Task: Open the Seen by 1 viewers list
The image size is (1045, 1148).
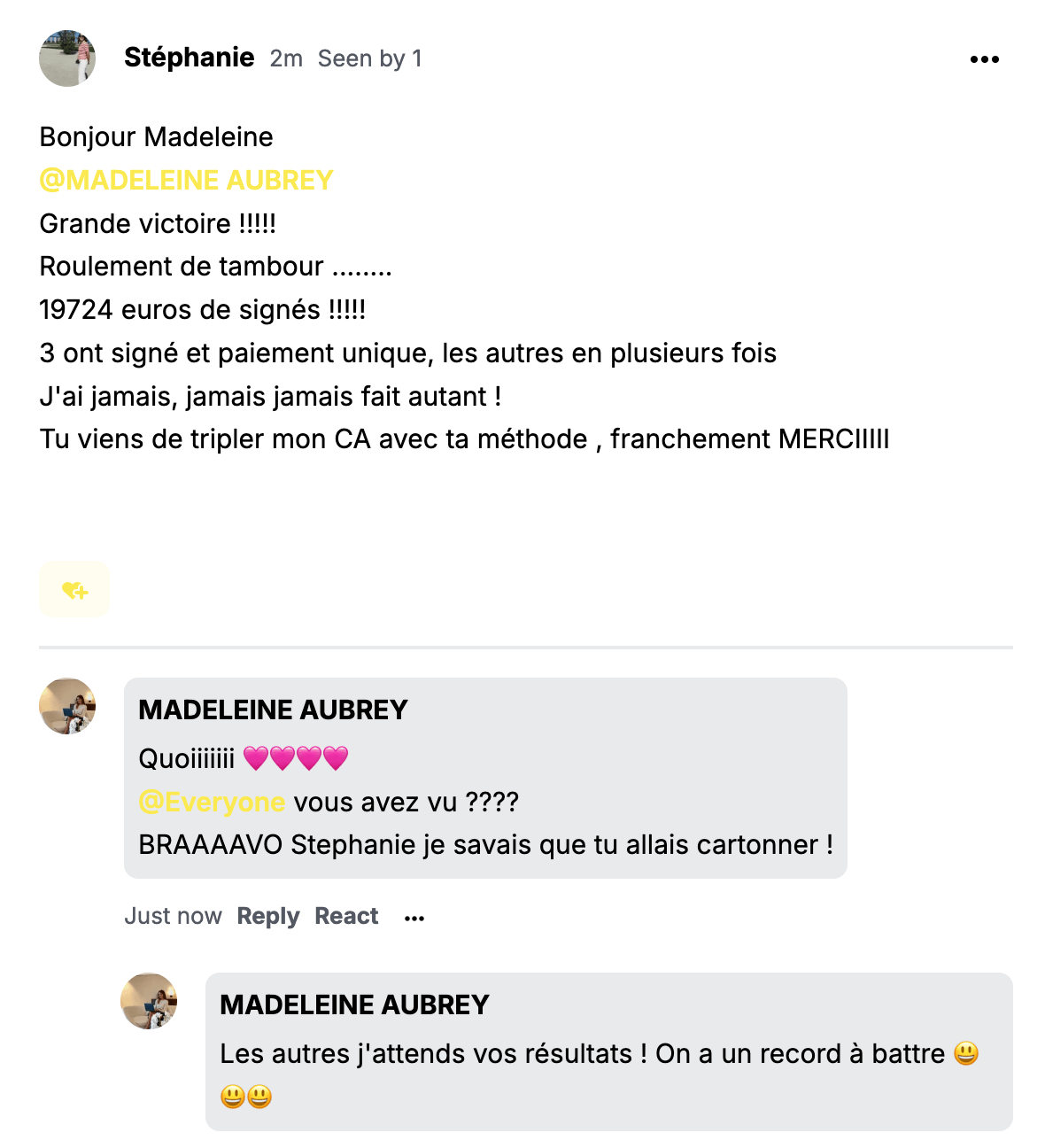Action: pos(370,58)
